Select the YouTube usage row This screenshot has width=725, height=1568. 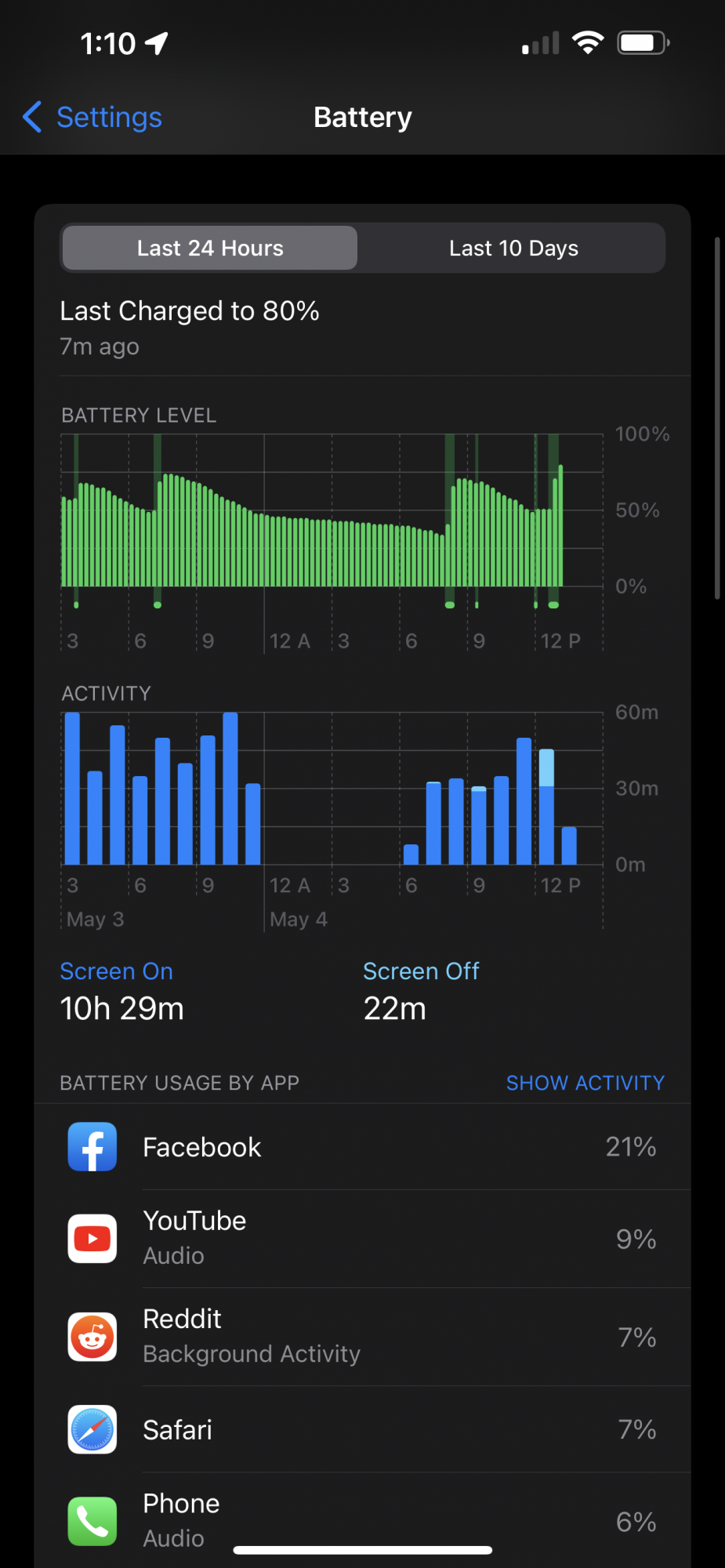coord(362,1239)
